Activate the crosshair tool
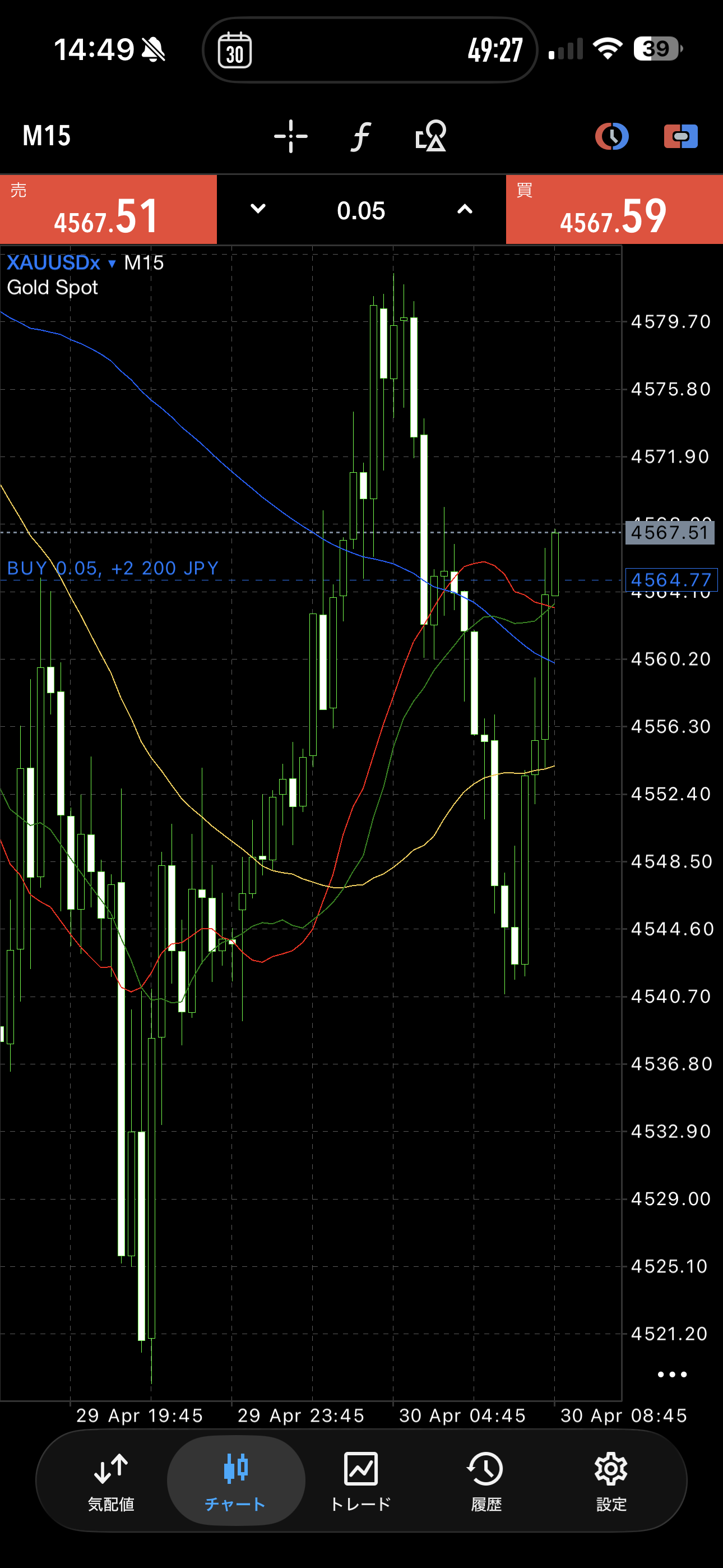 [290, 136]
